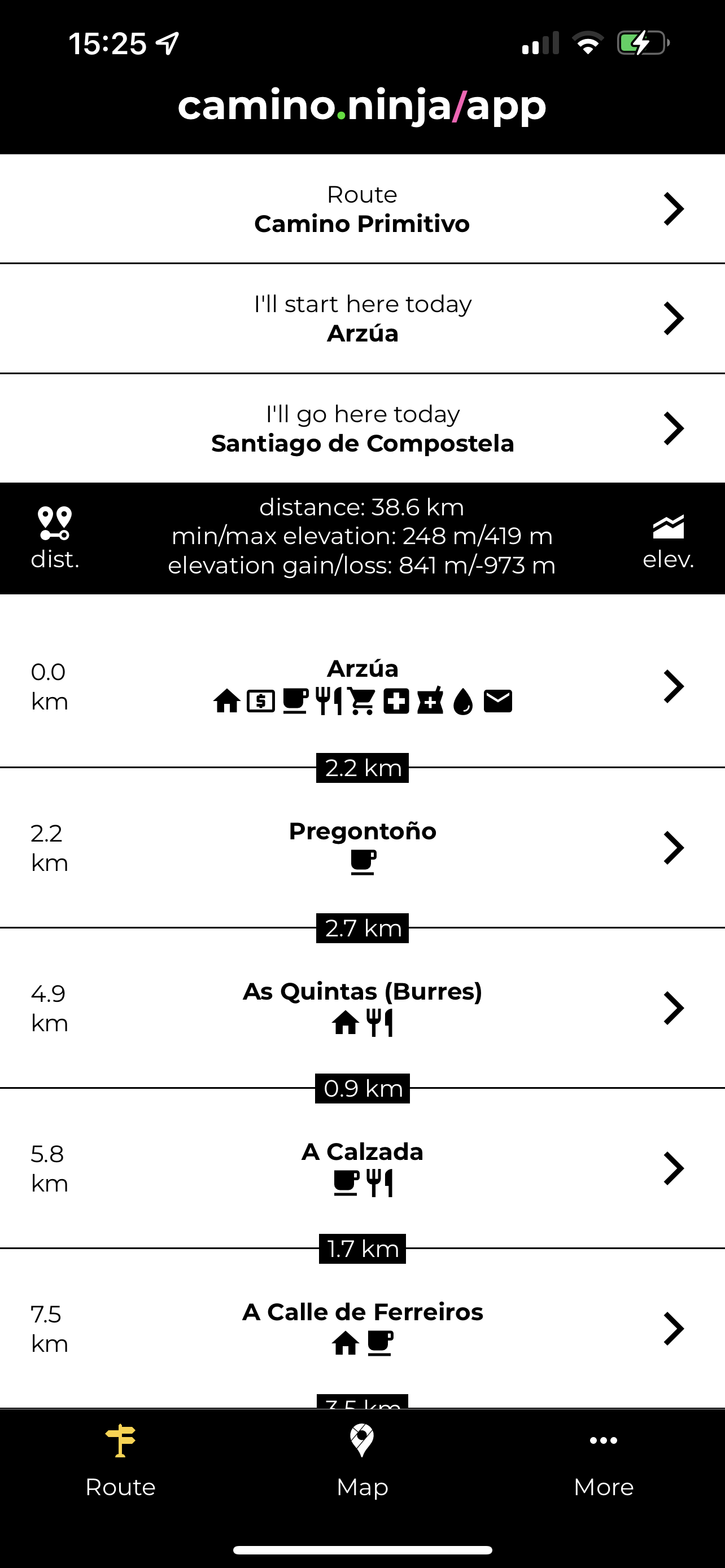
Task: Show the elev. profile view
Action: click(x=668, y=538)
